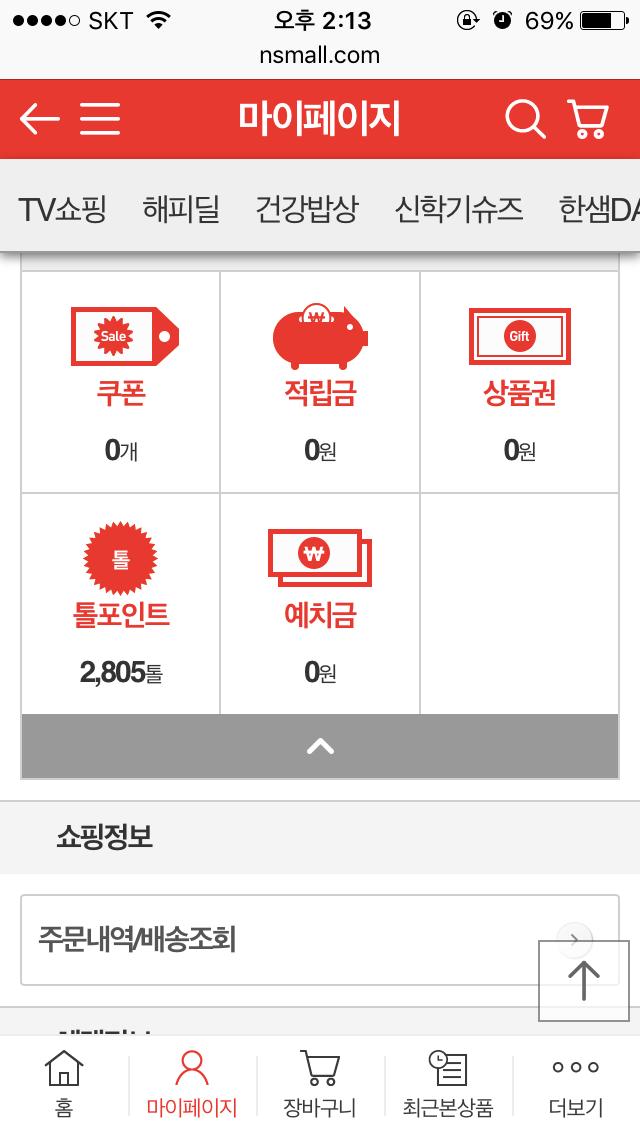Open the hamburger menu
The image size is (640, 1136).
coord(100,120)
